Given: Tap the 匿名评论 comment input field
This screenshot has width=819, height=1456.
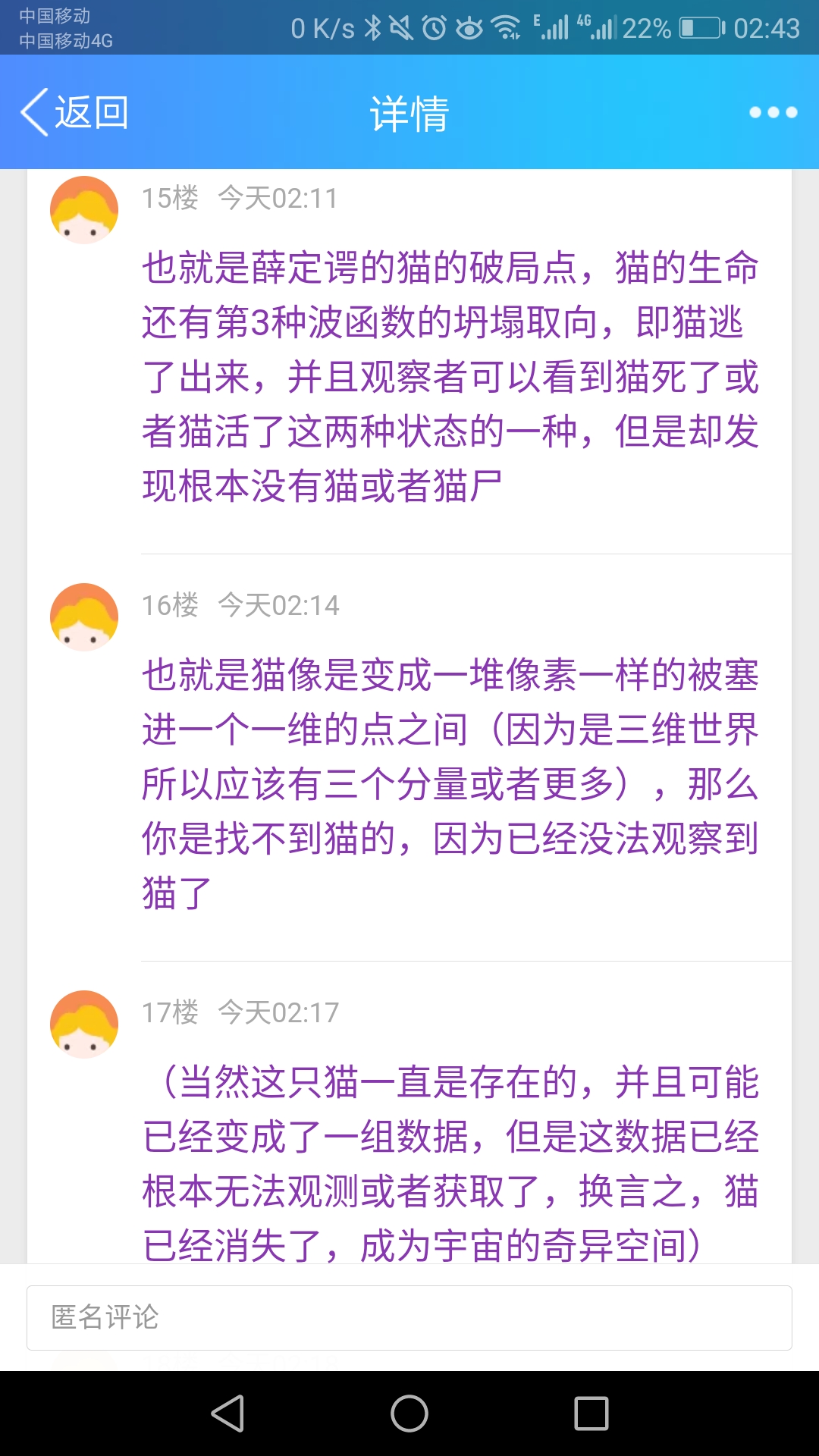Looking at the screenshot, I should 409,1317.
